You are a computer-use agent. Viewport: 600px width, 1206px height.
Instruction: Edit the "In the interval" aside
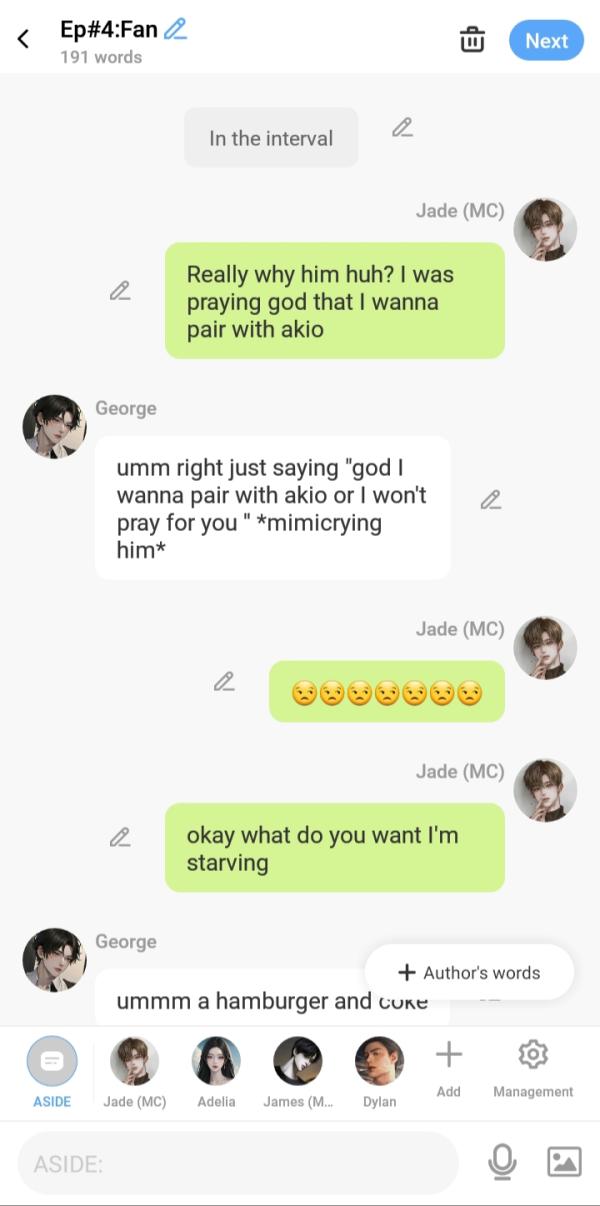point(402,128)
